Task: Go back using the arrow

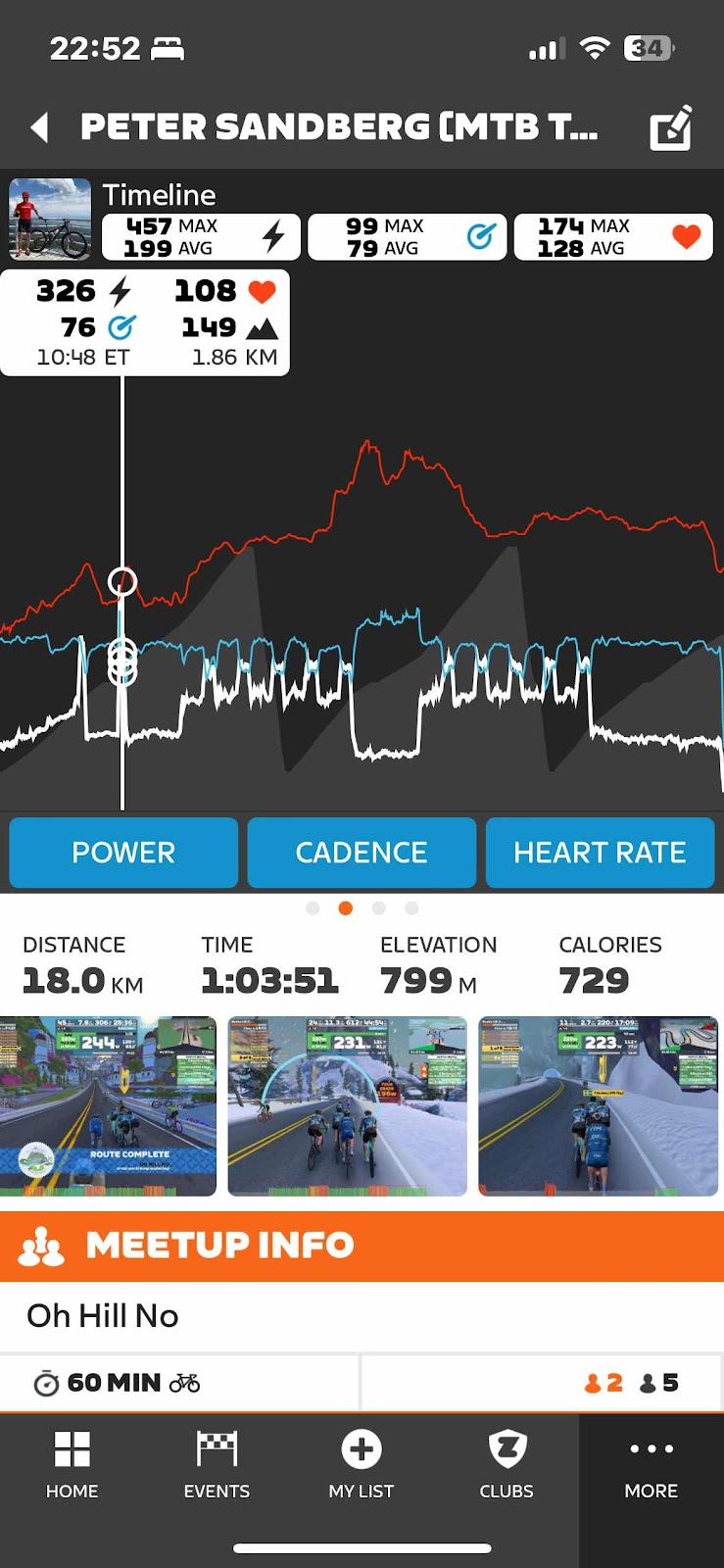Action: [40, 127]
